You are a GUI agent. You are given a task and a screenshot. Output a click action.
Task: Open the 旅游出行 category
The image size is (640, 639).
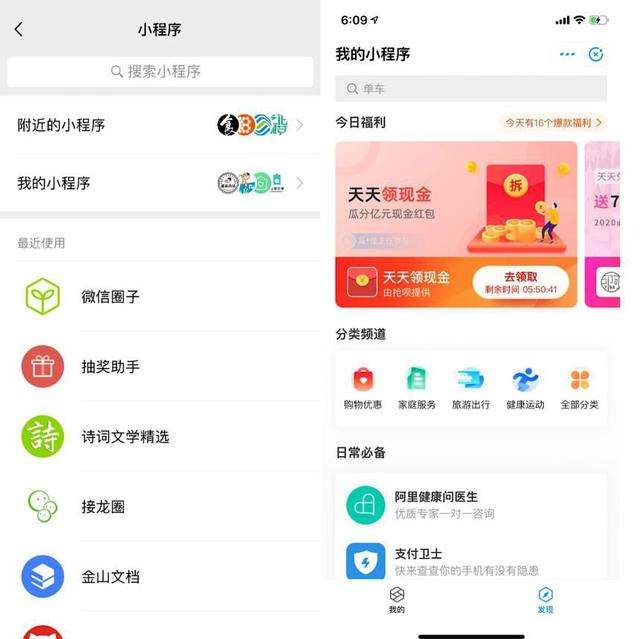470,388
